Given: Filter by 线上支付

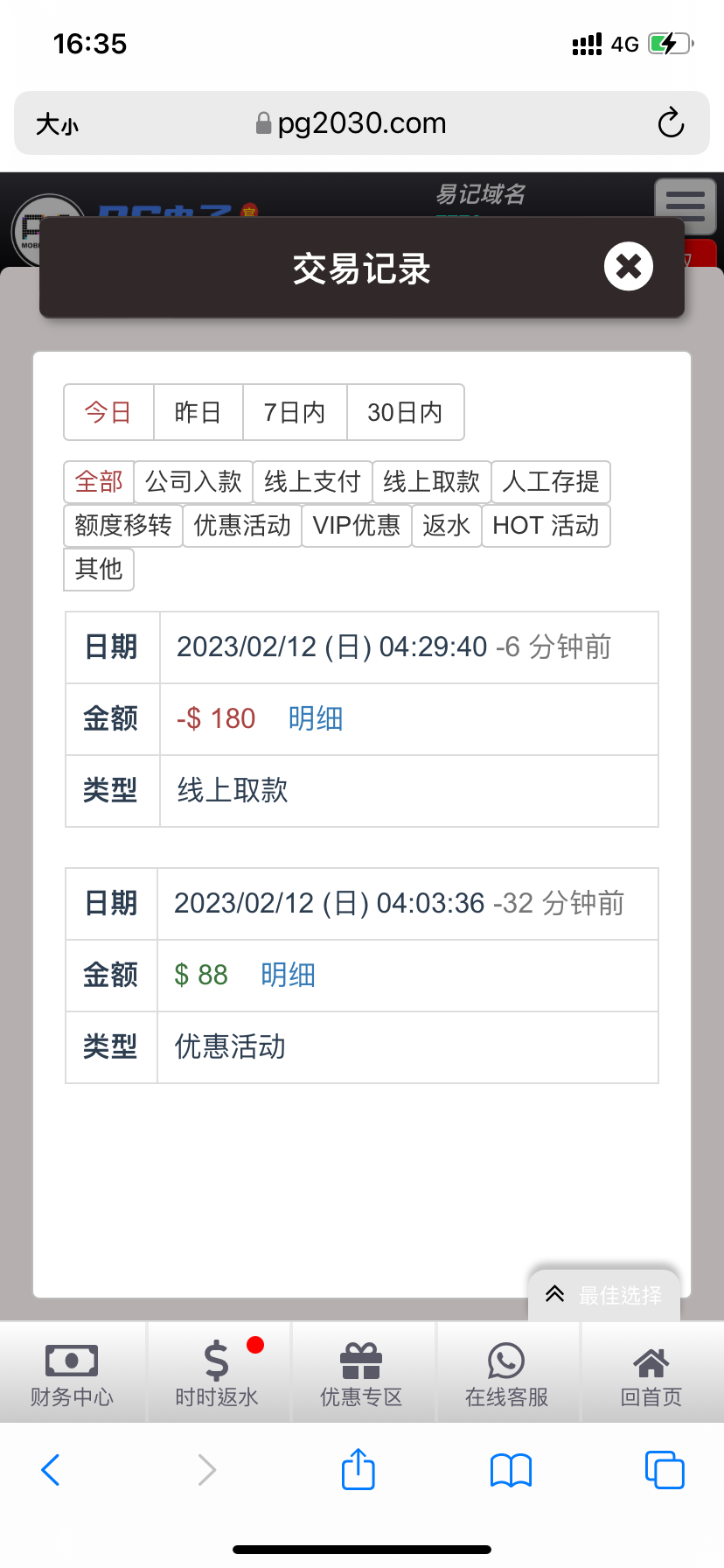Looking at the screenshot, I should click(312, 482).
